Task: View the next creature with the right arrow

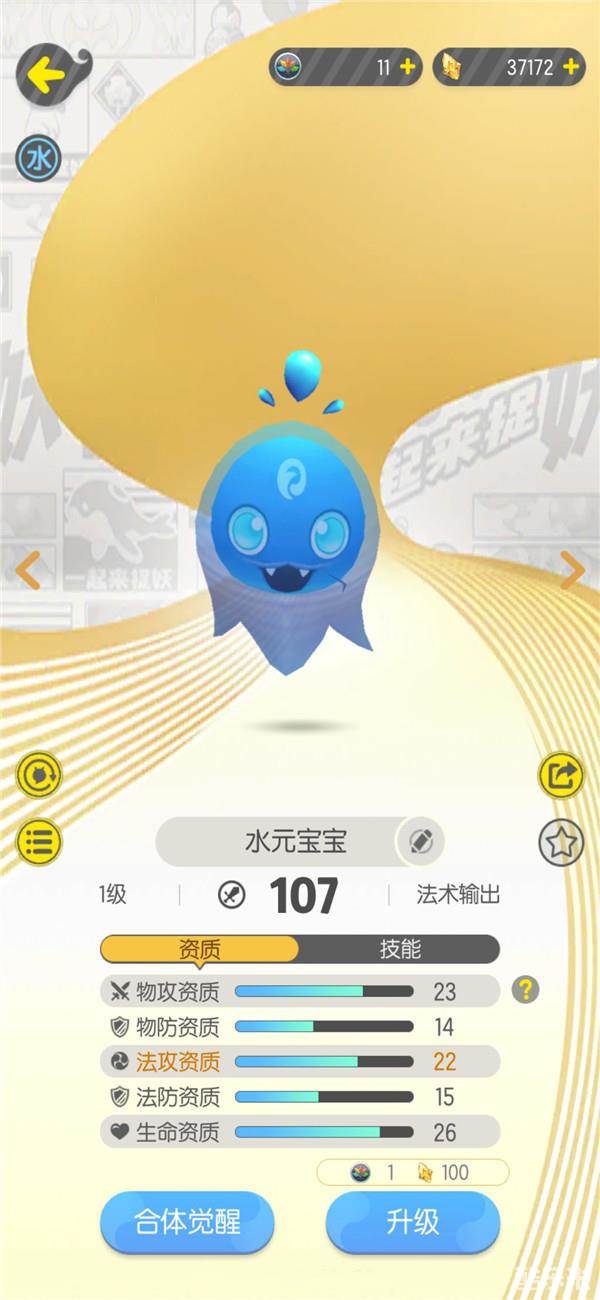Action: [x=572, y=570]
